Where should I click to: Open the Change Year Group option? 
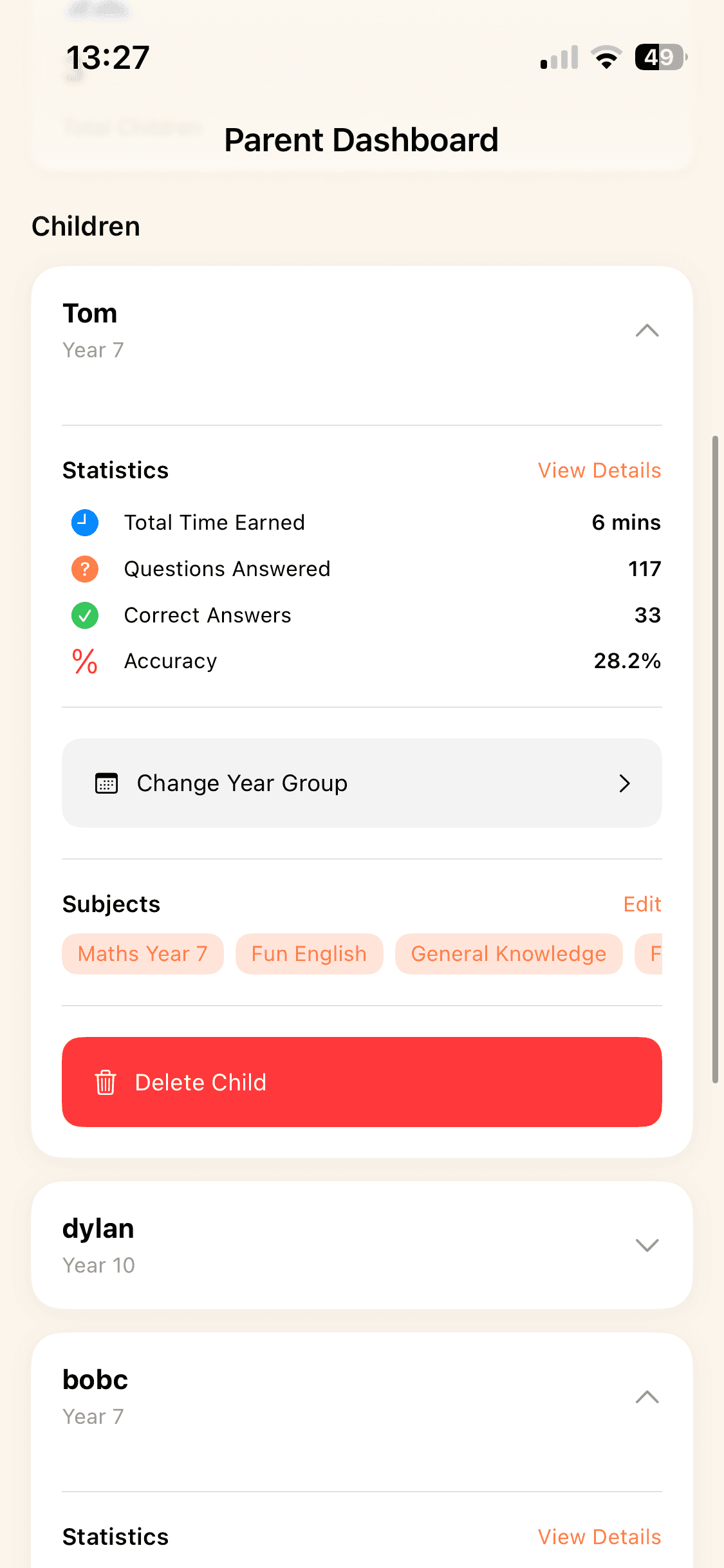tap(362, 783)
